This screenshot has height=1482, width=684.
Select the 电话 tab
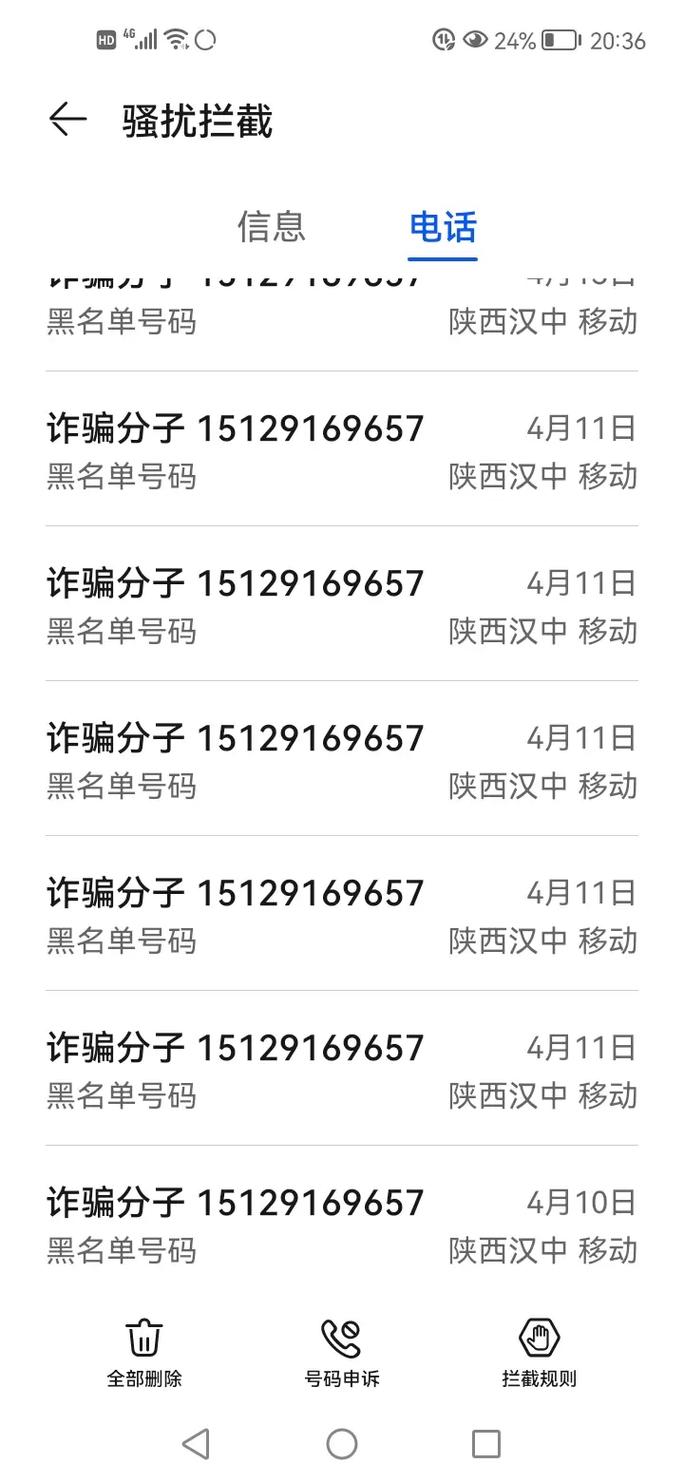(443, 227)
